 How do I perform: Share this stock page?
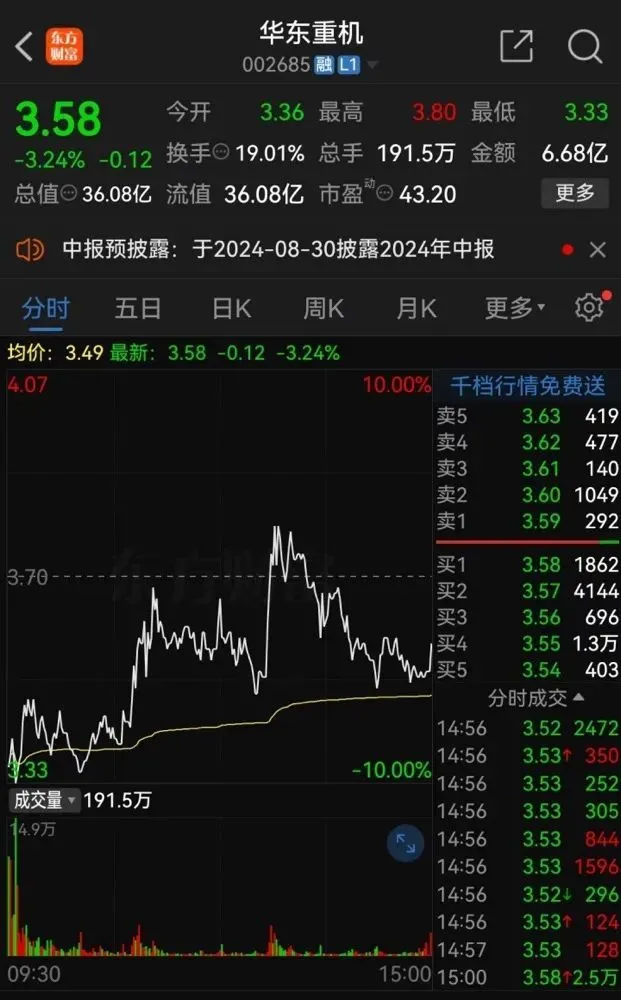[x=516, y=46]
